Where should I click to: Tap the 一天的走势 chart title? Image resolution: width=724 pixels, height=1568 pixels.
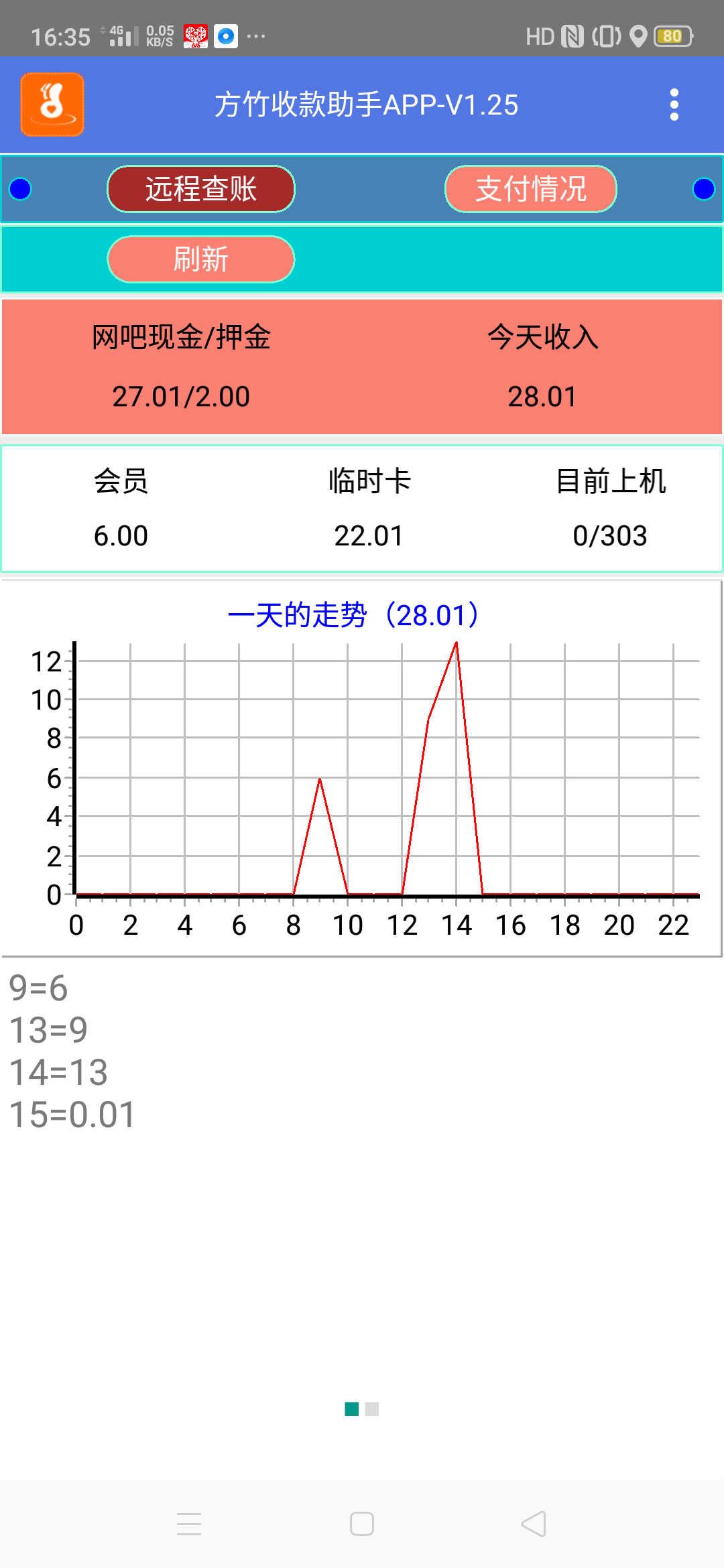(355, 616)
